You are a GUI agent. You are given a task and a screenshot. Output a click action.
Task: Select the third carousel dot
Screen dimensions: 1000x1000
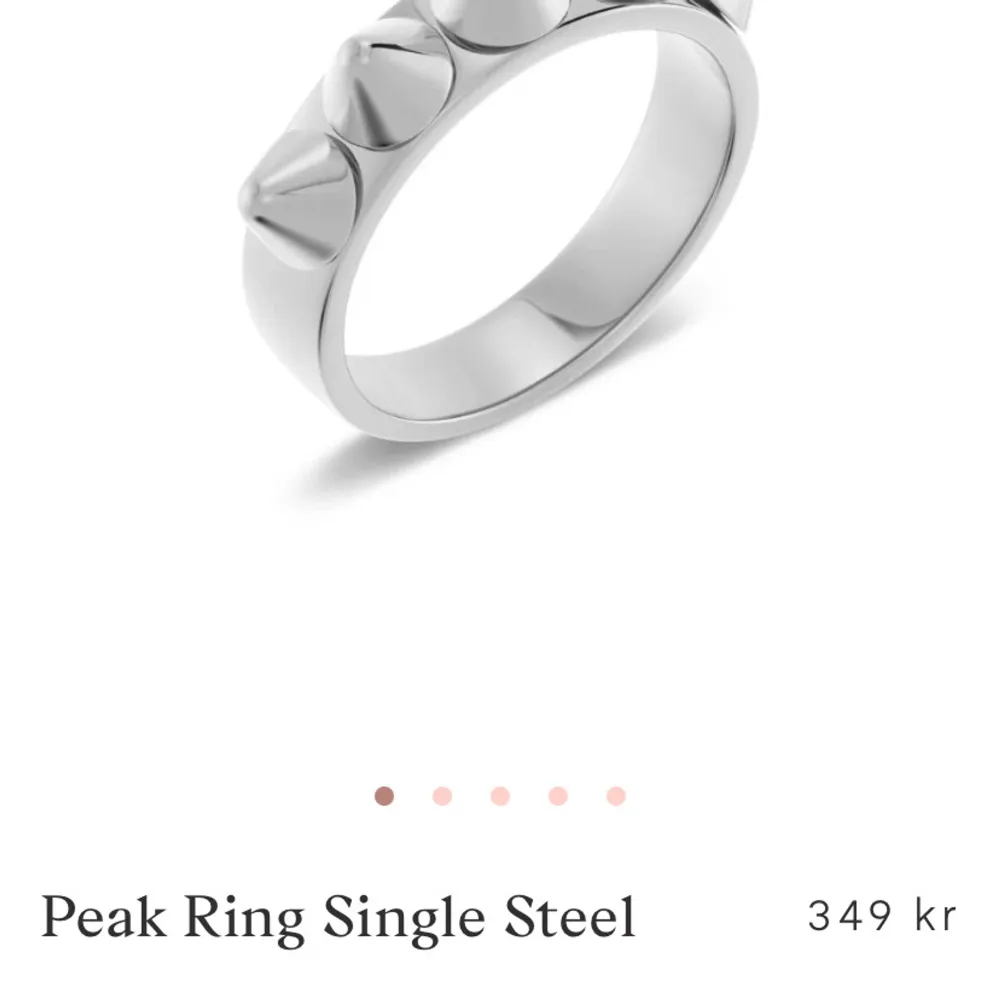pyautogui.click(x=500, y=796)
